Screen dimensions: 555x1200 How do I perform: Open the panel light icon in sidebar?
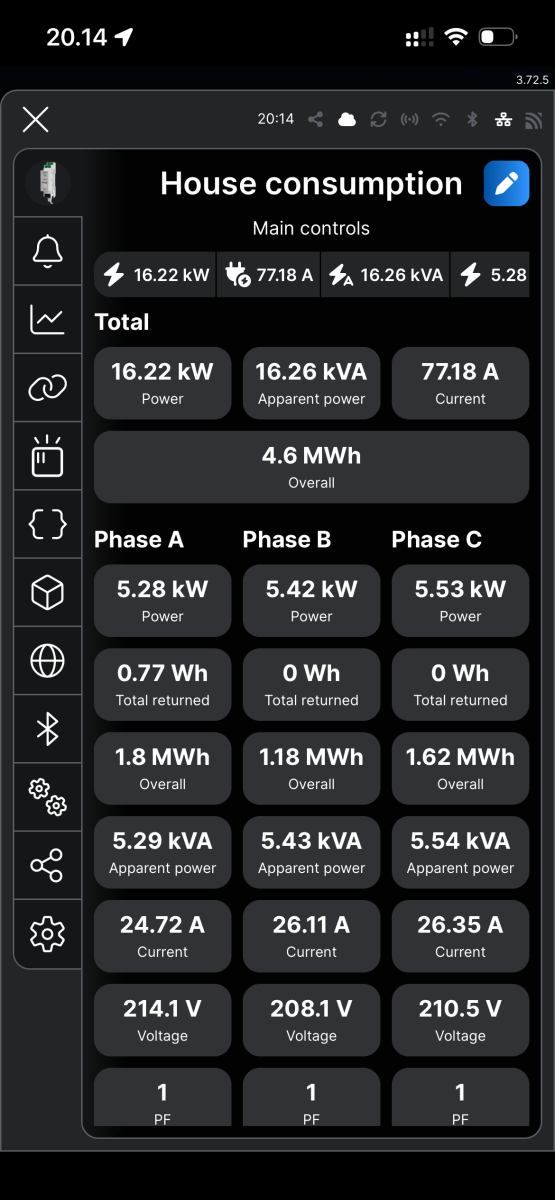(48, 456)
